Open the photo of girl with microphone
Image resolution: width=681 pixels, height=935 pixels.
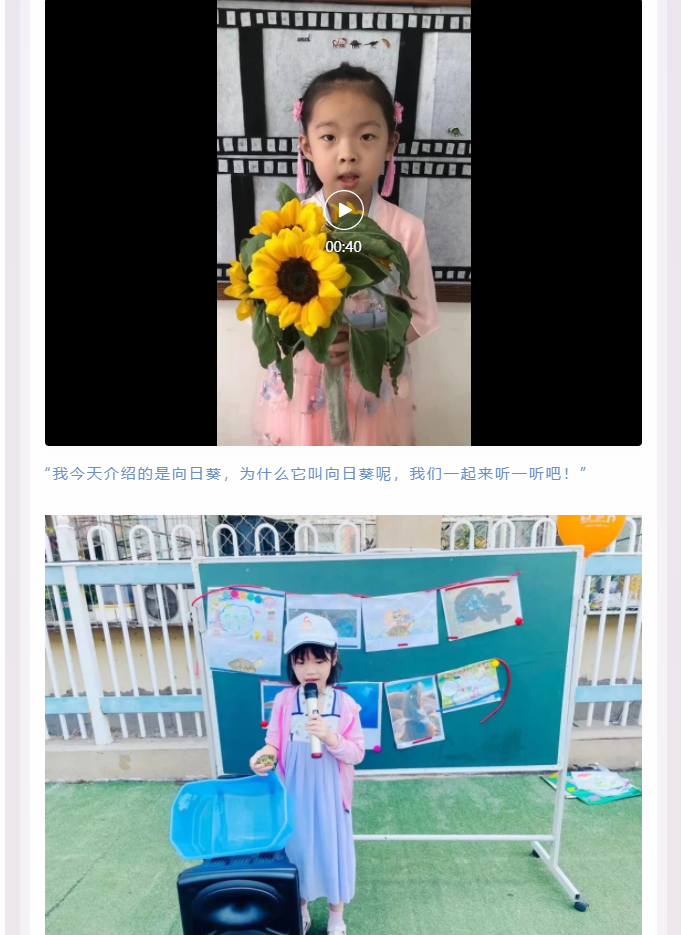pos(343,725)
